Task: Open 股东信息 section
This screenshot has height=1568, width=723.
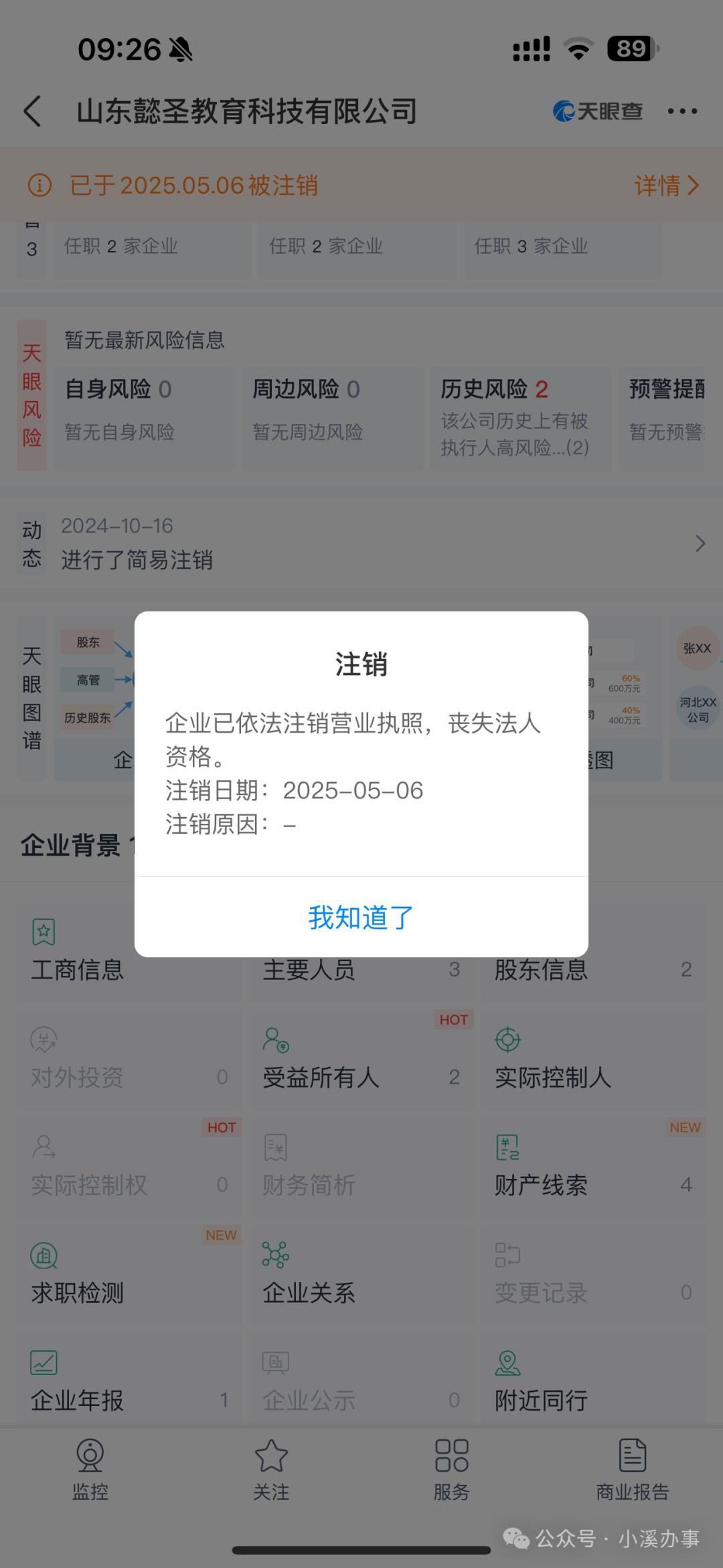Action: point(592,968)
